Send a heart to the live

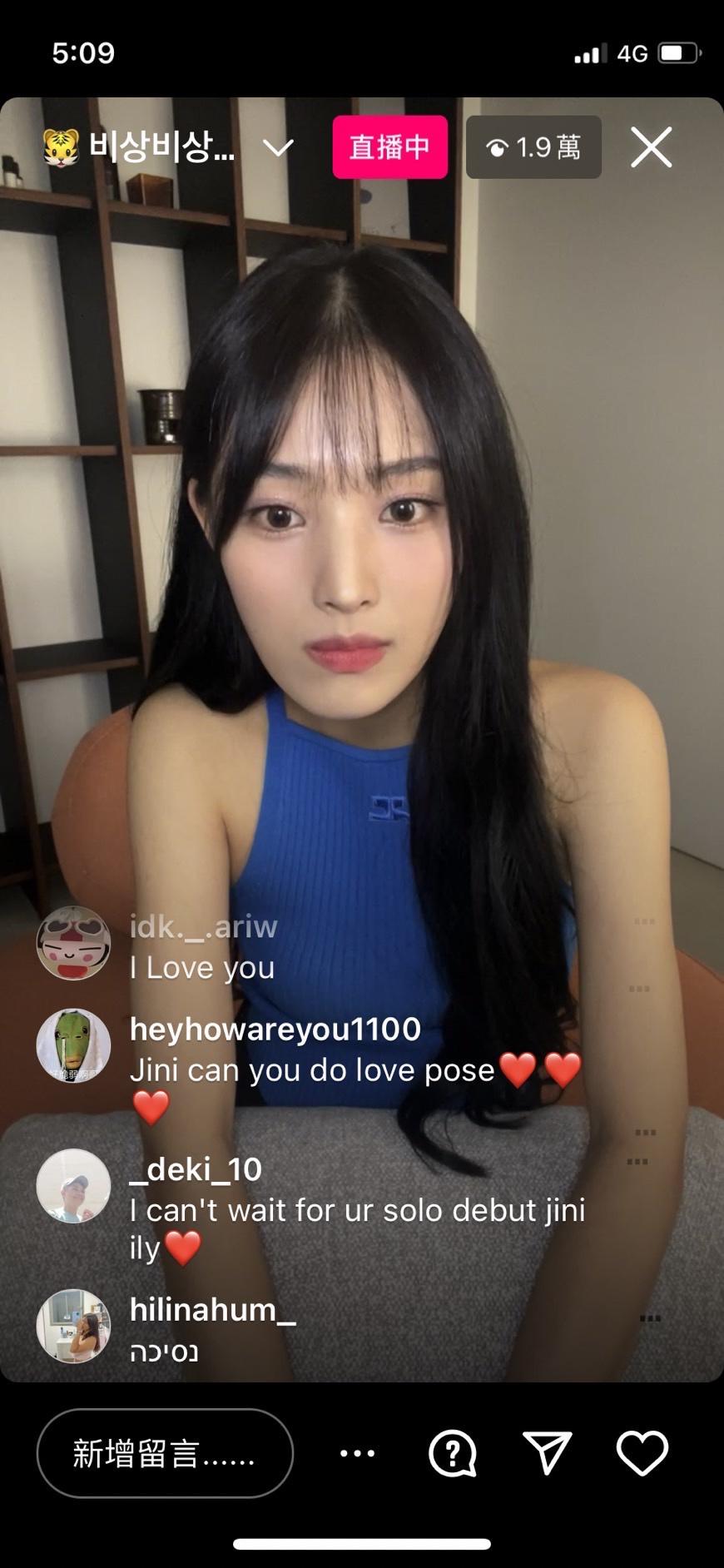pyautogui.click(x=642, y=1453)
